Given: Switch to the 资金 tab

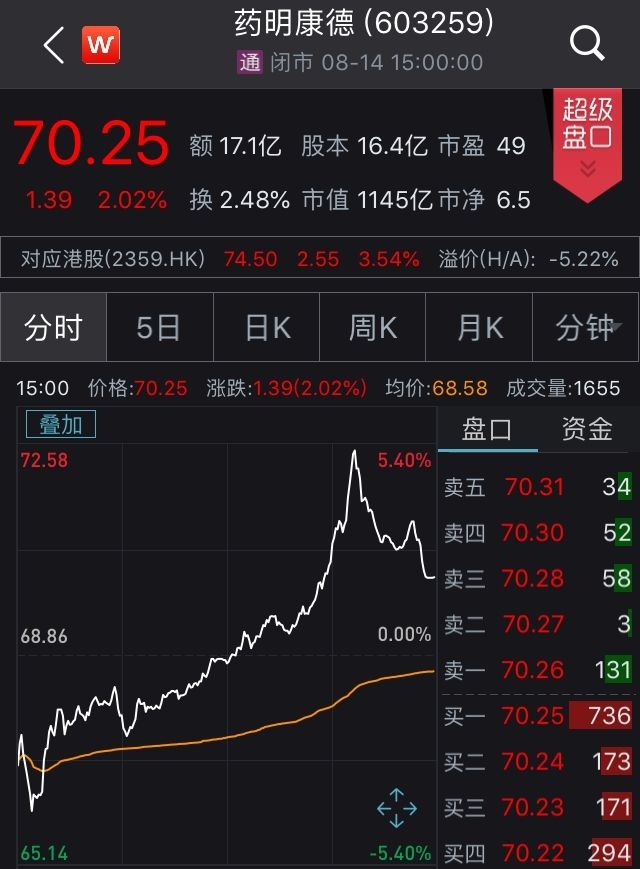Looking at the screenshot, I should tap(587, 430).
